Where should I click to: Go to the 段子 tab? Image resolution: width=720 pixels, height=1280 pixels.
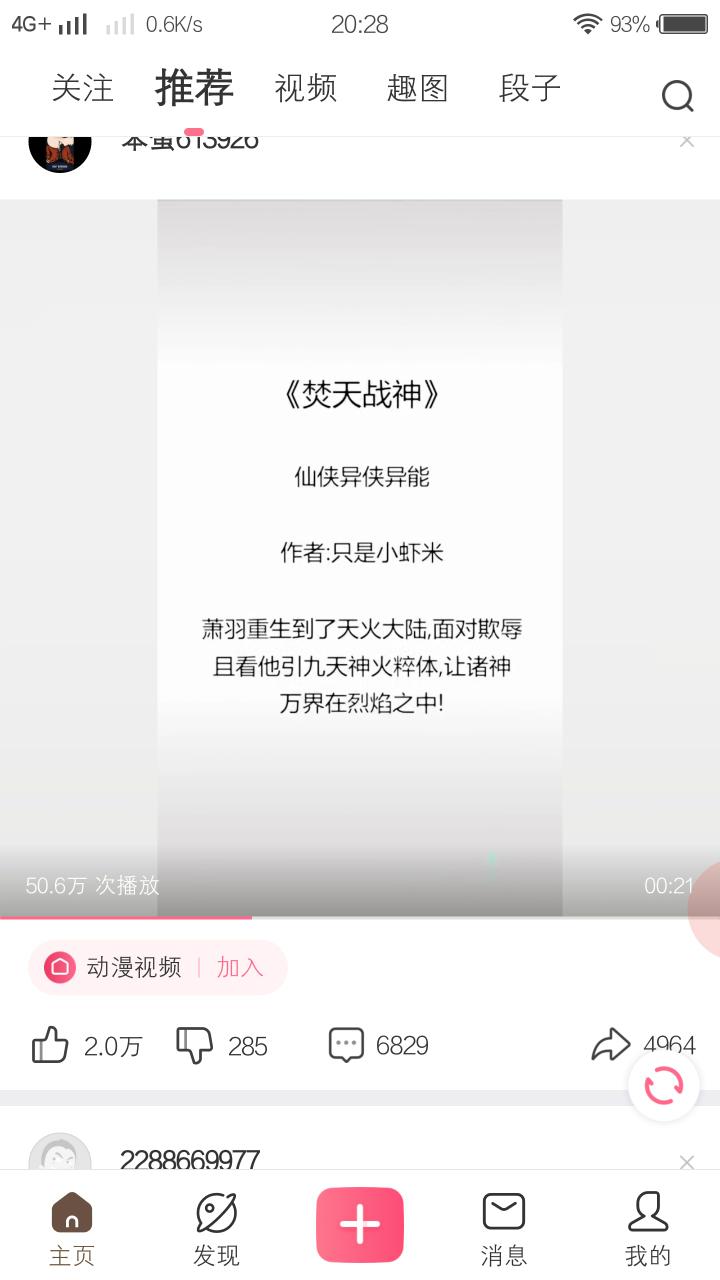tap(529, 89)
